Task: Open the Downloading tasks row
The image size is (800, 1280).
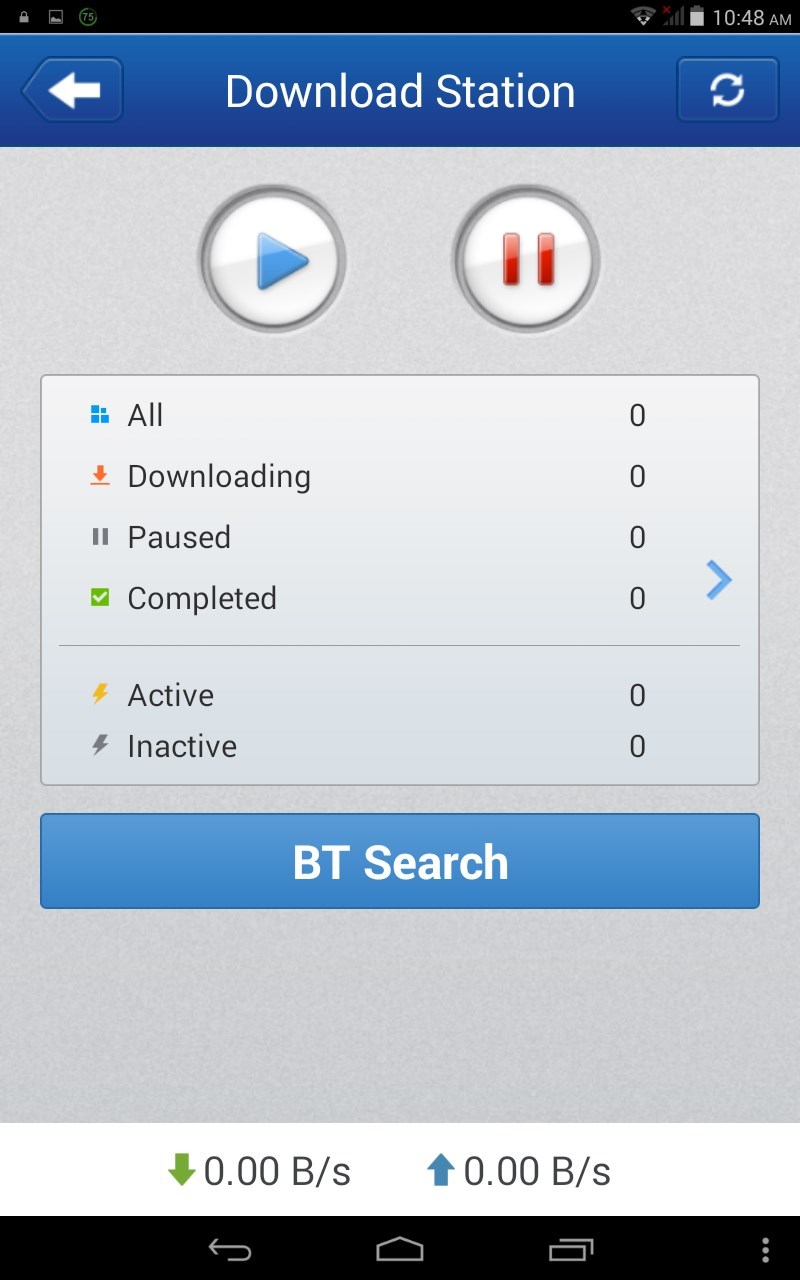Action: [x=370, y=476]
